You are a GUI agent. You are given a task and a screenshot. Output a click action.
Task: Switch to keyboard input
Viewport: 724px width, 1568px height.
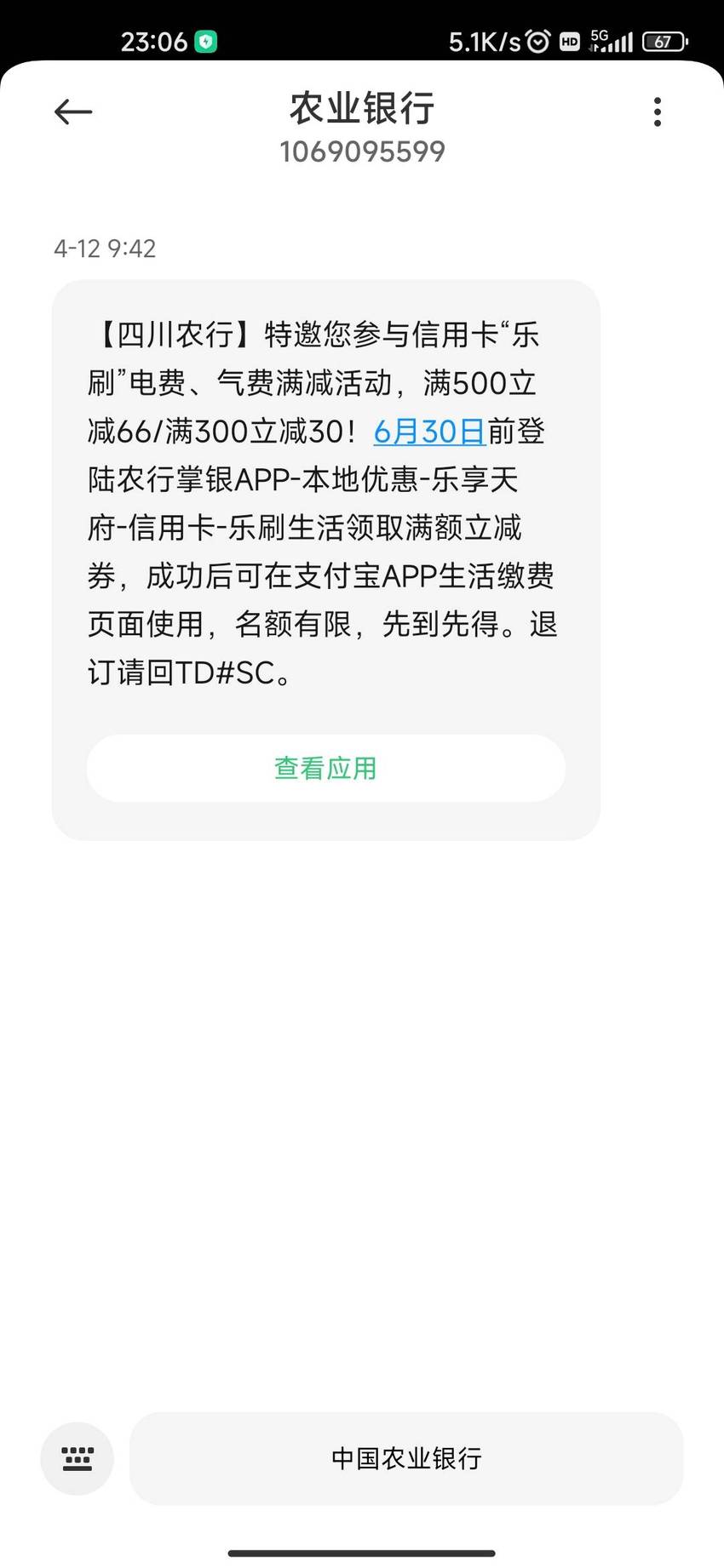point(78,1458)
